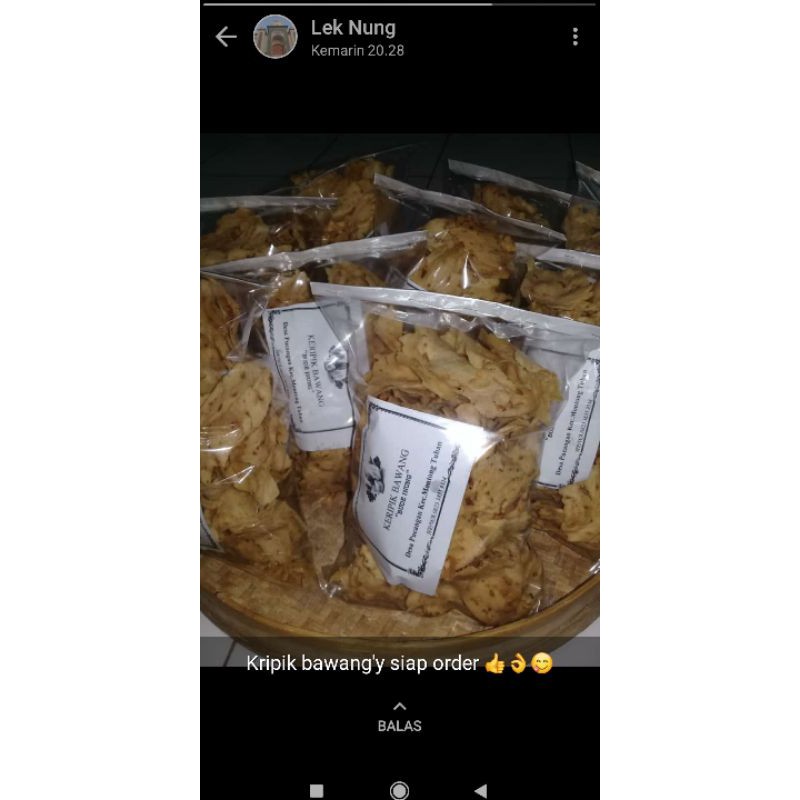Open Lek Nung's profile picture

tap(275, 37)
